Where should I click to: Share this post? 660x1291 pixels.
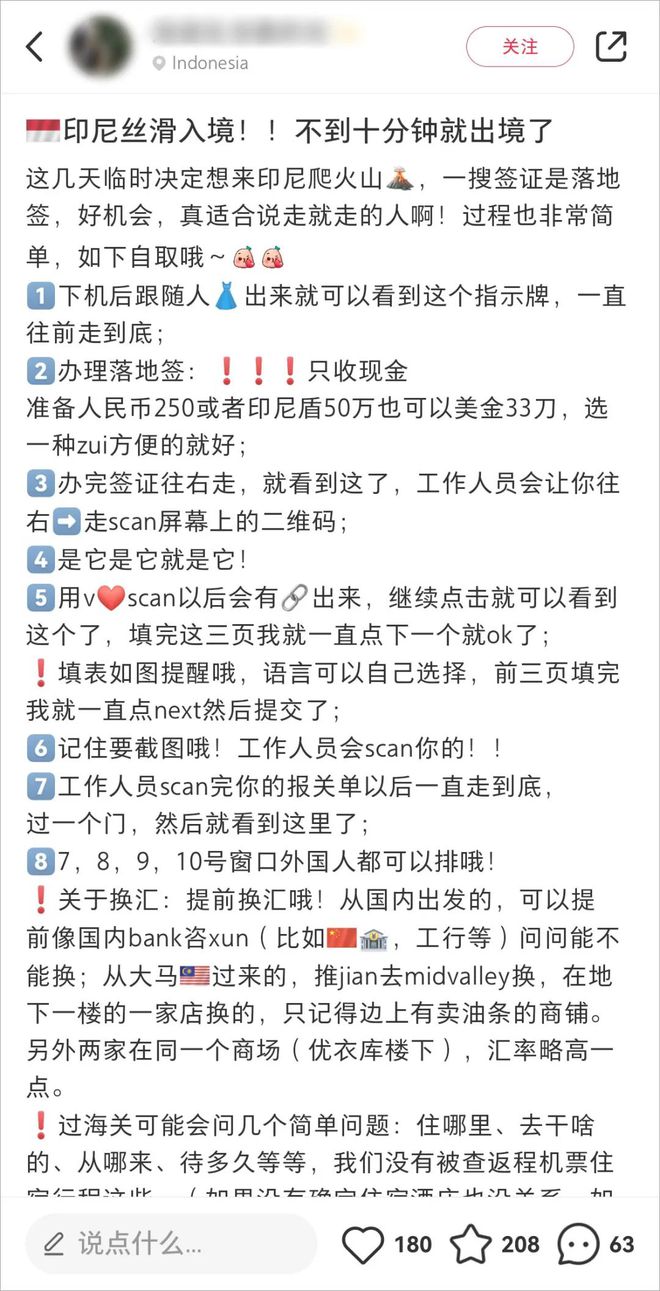click(611, 46)
